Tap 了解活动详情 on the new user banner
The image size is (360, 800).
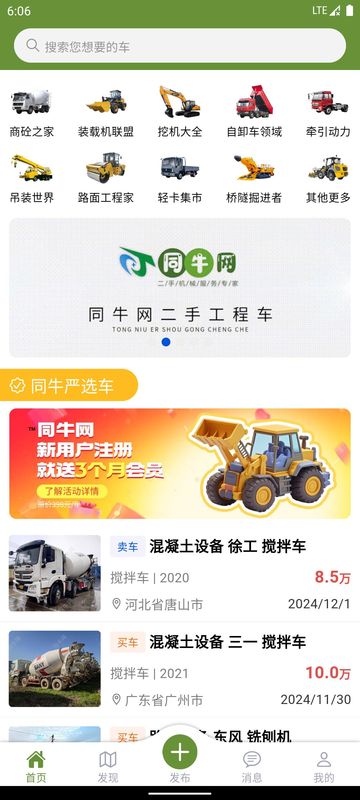(x=72, y=492)
